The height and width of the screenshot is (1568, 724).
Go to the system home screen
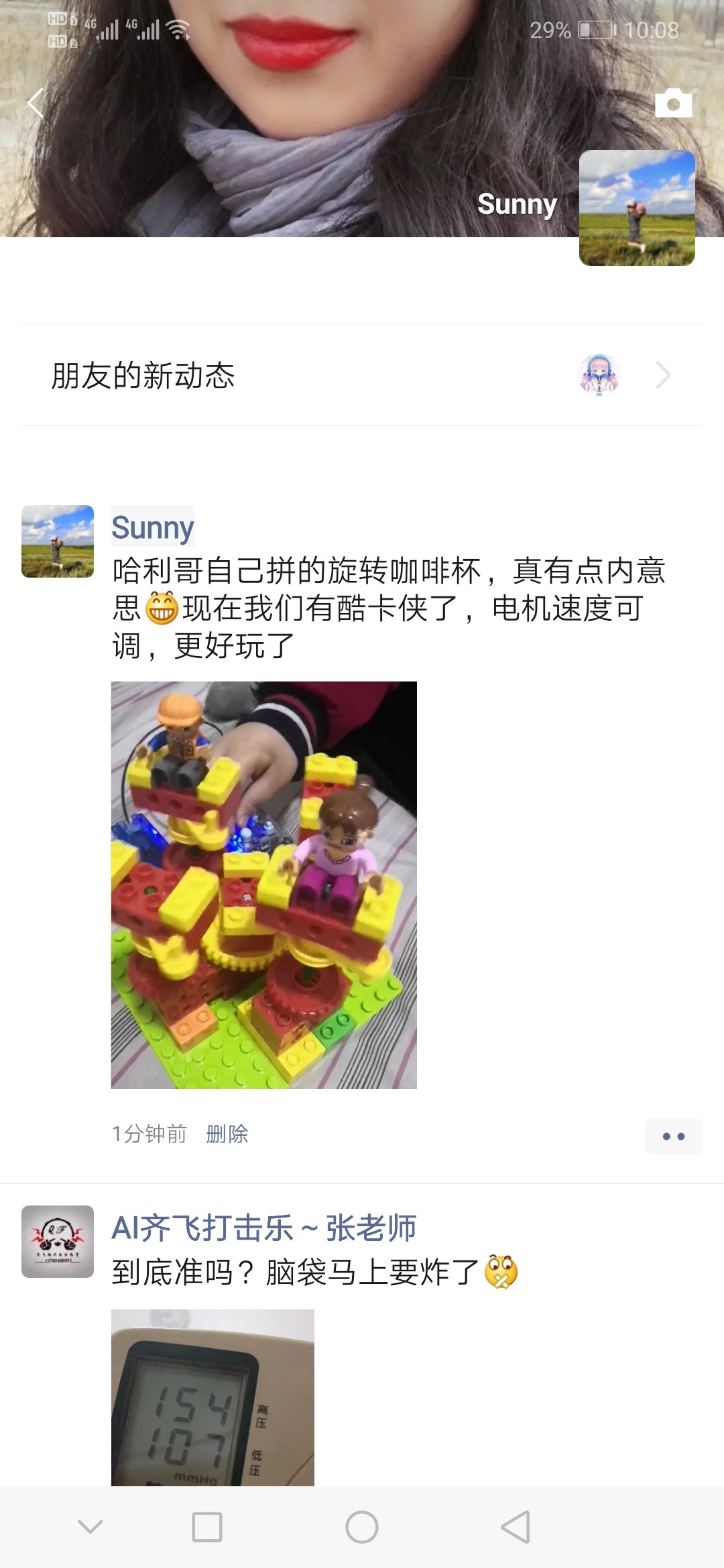[362, 1527]
